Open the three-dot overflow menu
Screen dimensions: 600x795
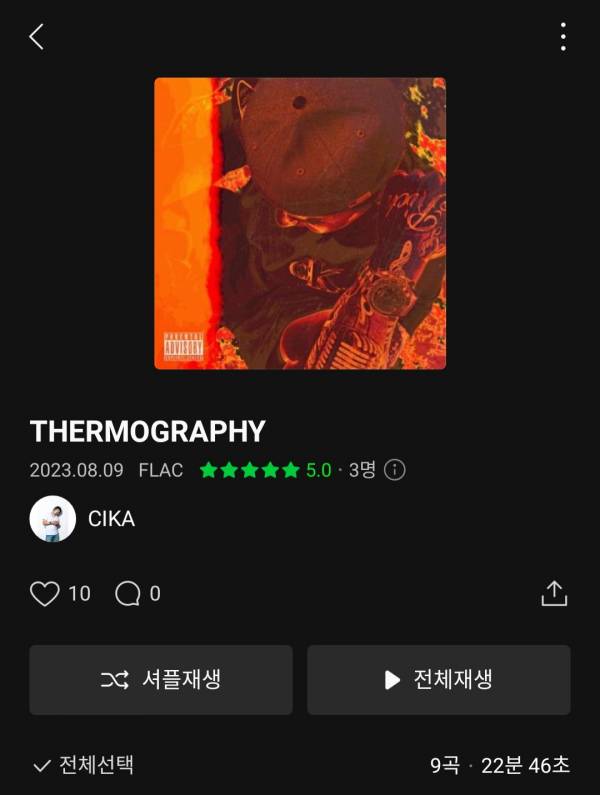(x=563, y=37)
